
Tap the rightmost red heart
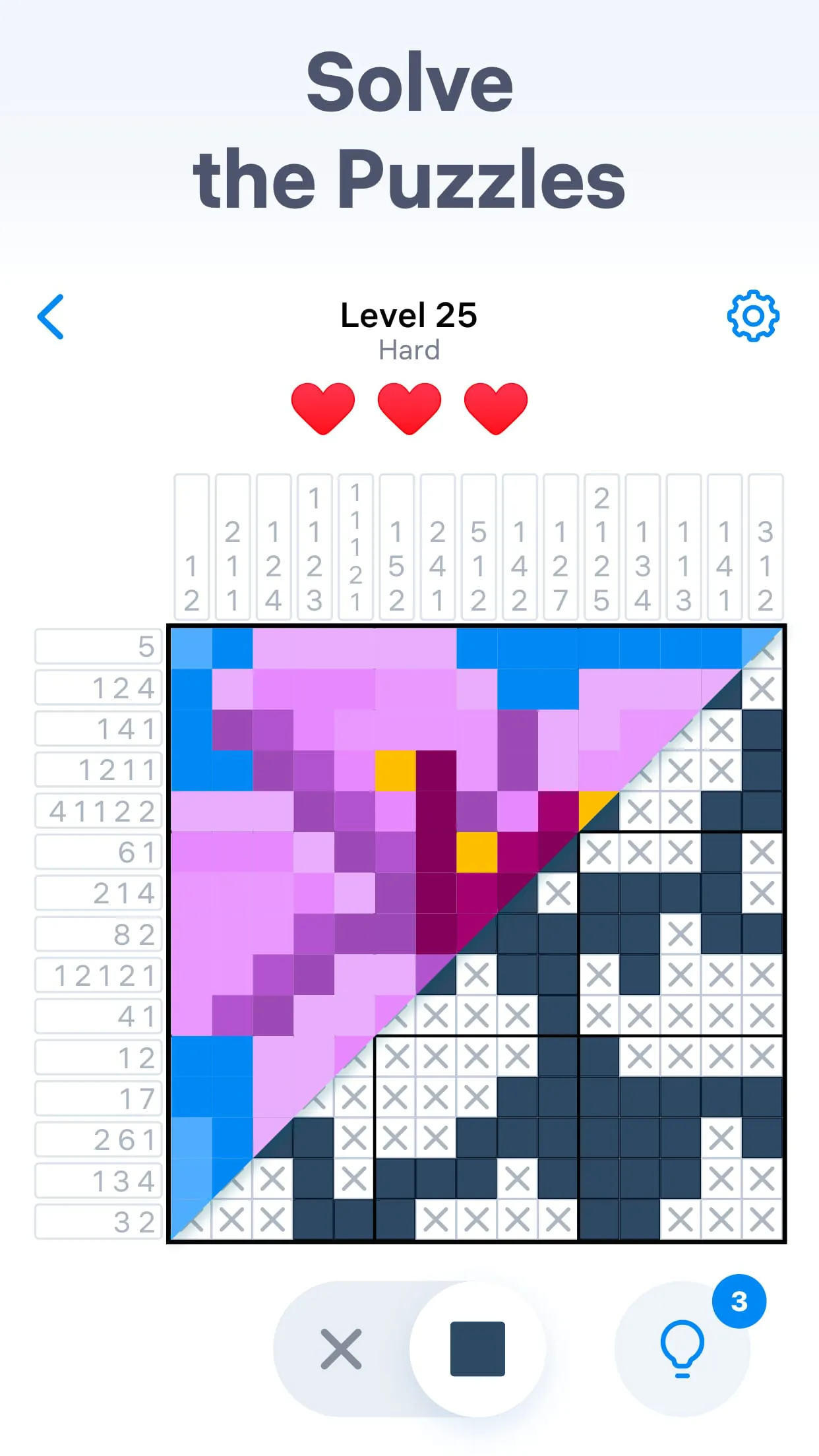click(x=495, y=408)
